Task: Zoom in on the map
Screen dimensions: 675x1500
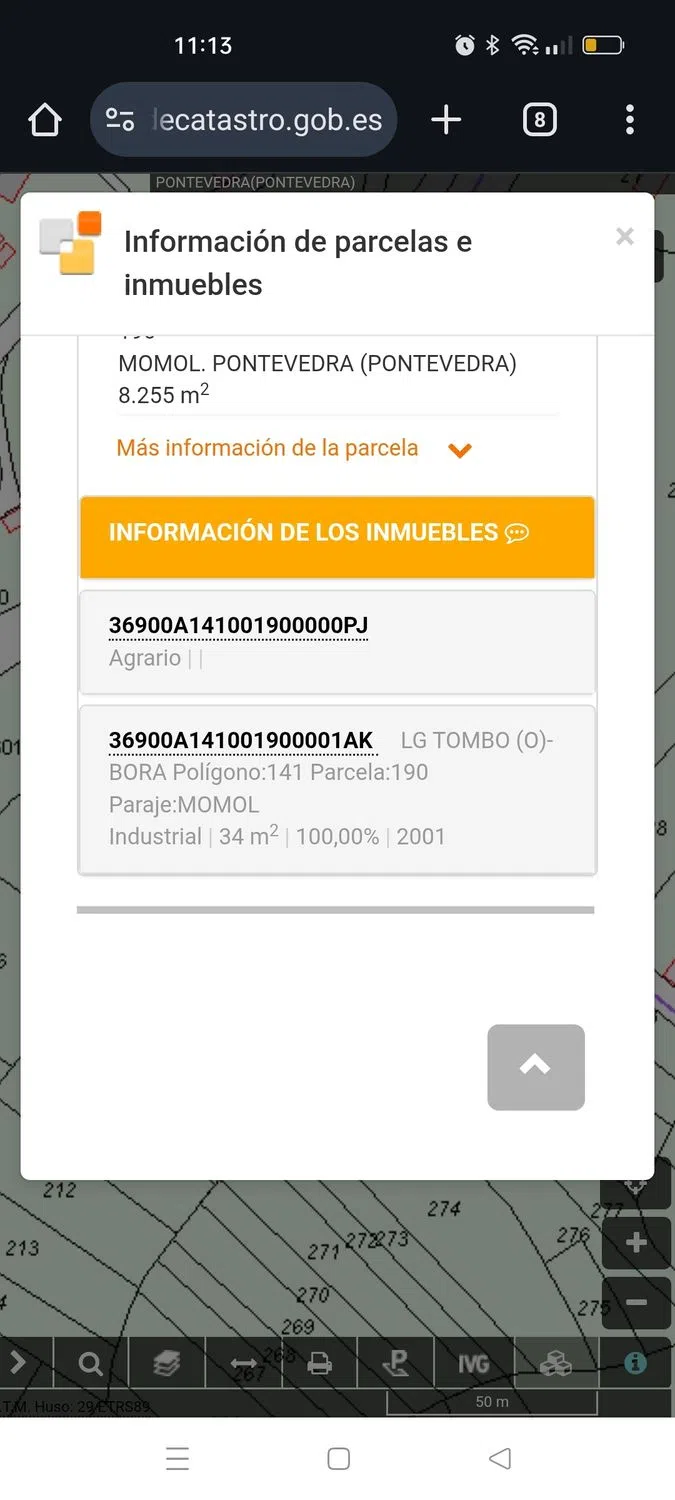Action: point(636,1243)
